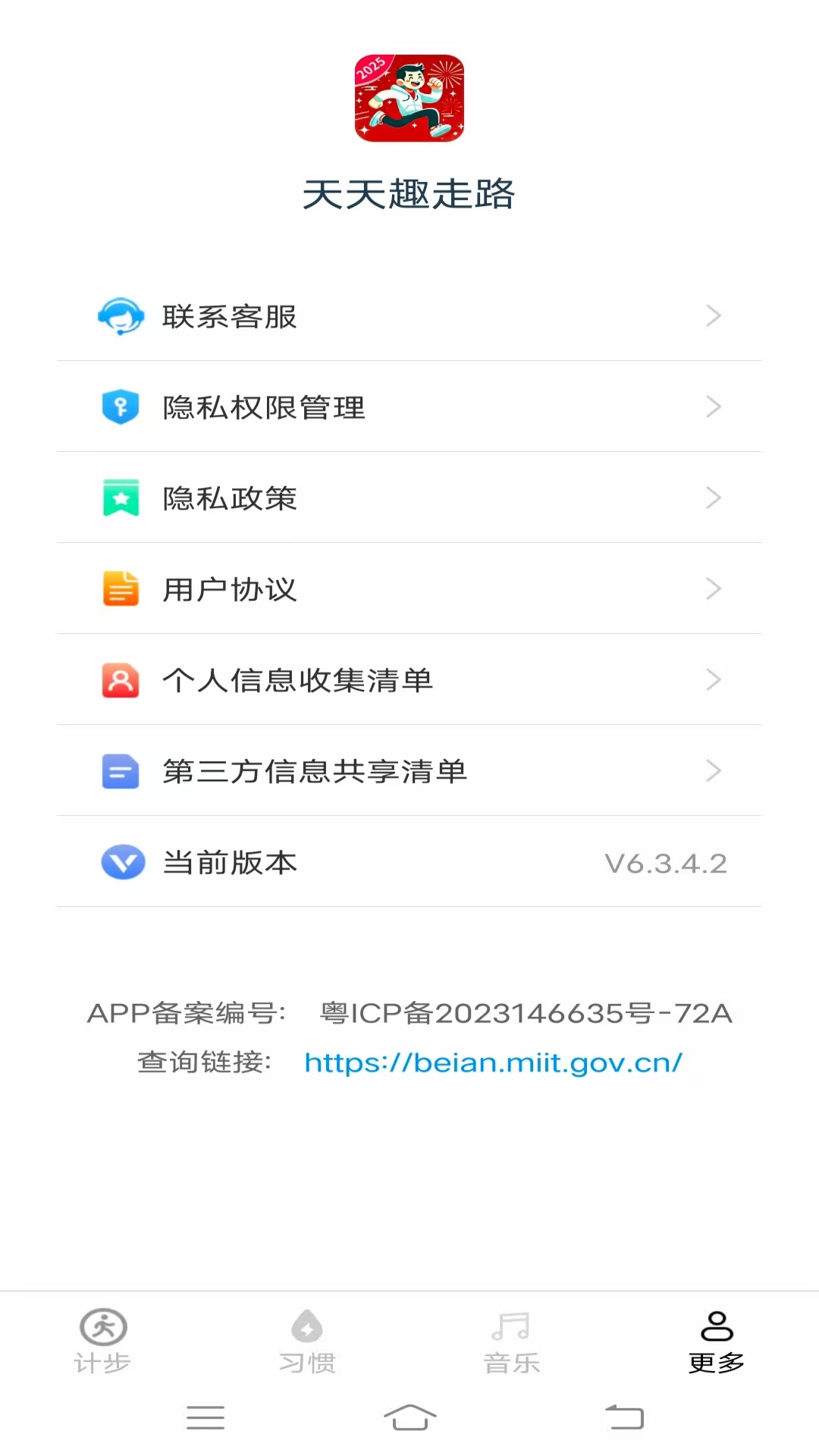Open 个人信息收集清单 via its chevron
819x1456 pixels.
(x=713, y=680)
